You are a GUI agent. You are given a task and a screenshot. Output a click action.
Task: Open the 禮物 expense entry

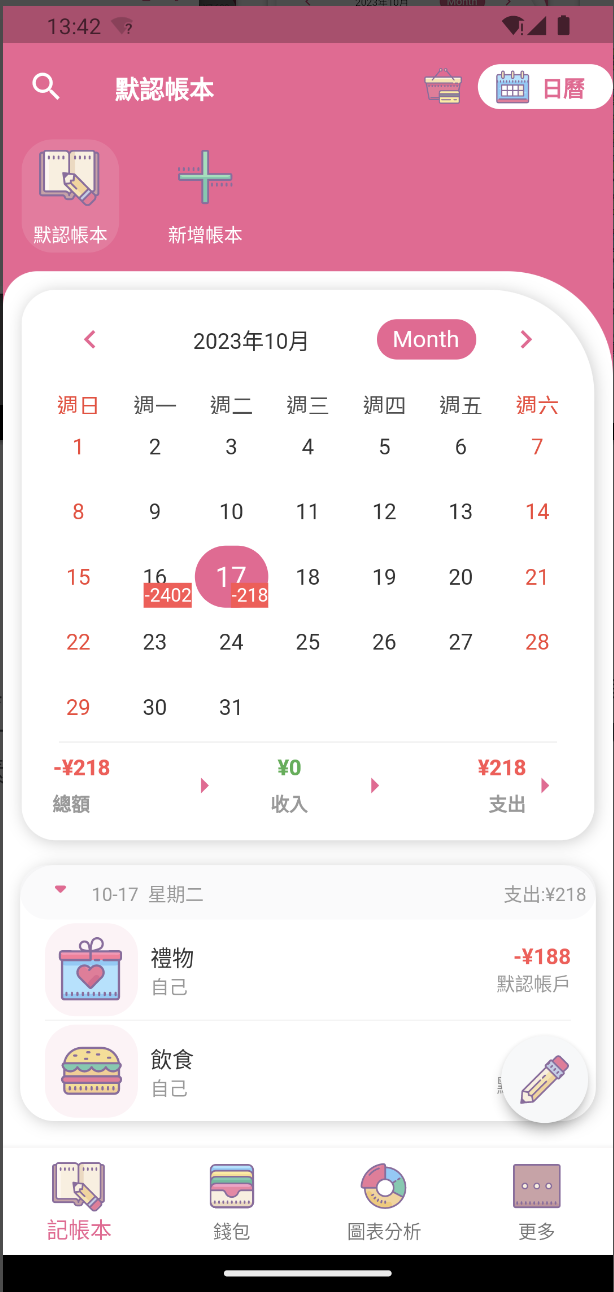pos(300,970)
